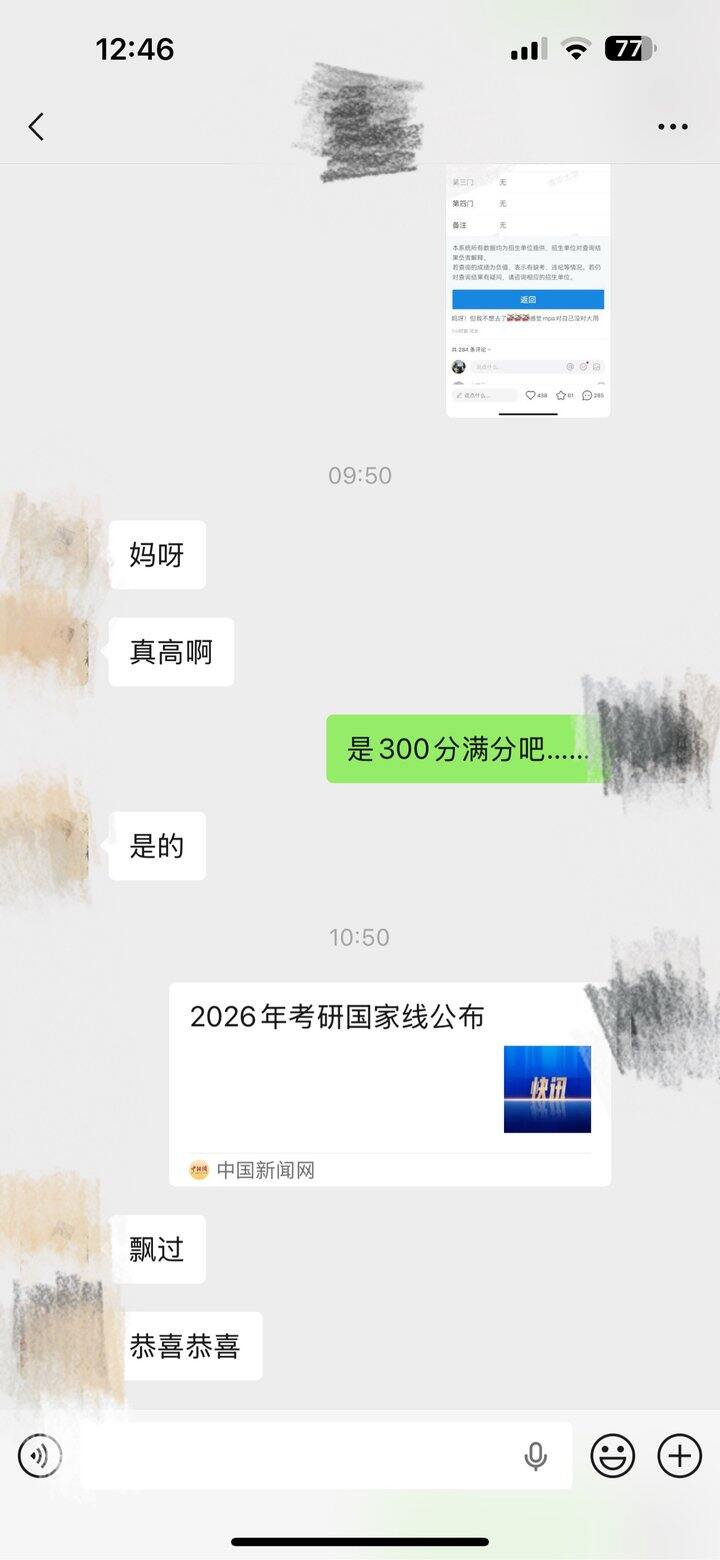Go back to the chat list
The image size is (720, 1560).
pyautogui.click(x=37, y=127)
